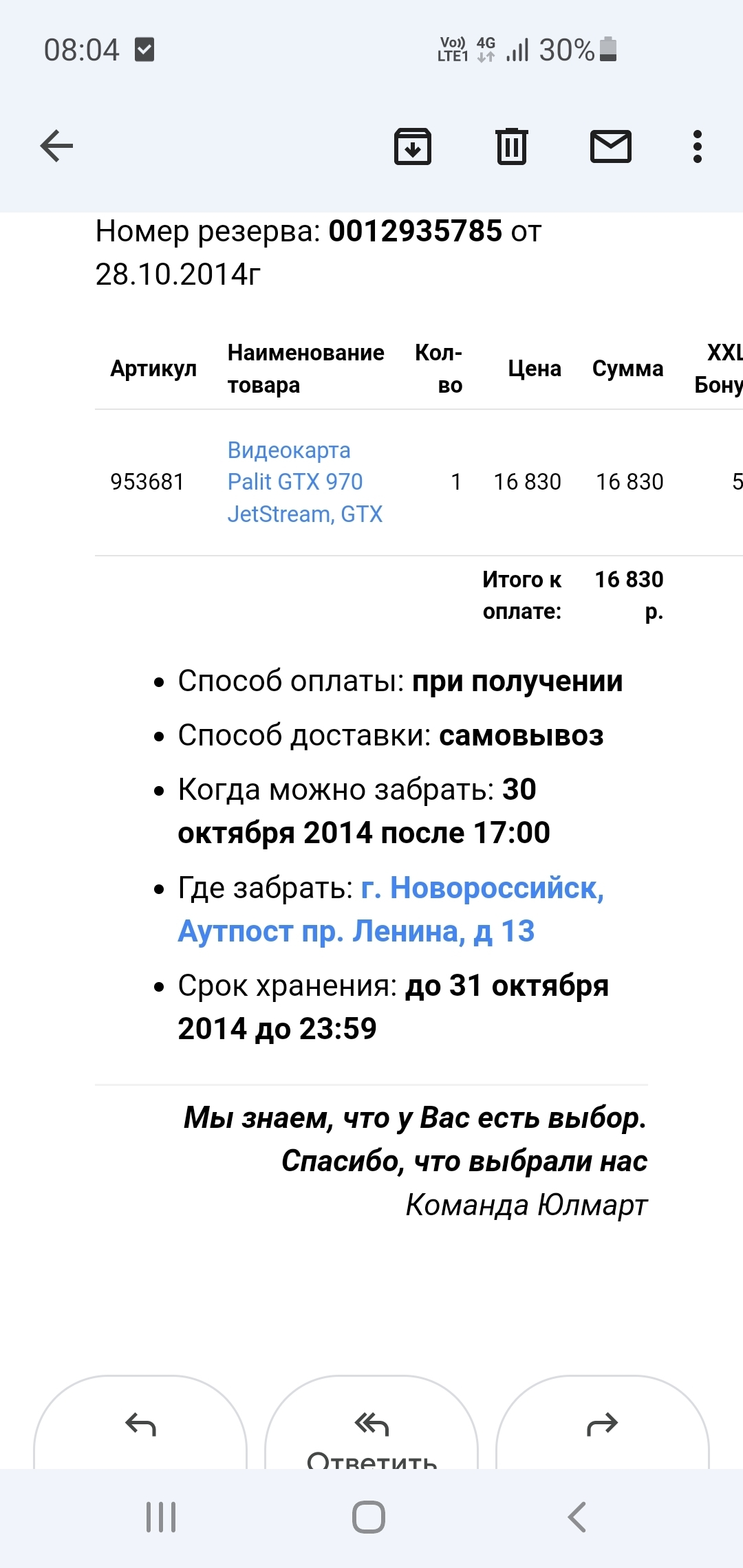Viewport: 743px width, 1568px height.
Task: Open recent apps from navigation bar
Action: pos(161,1516)
